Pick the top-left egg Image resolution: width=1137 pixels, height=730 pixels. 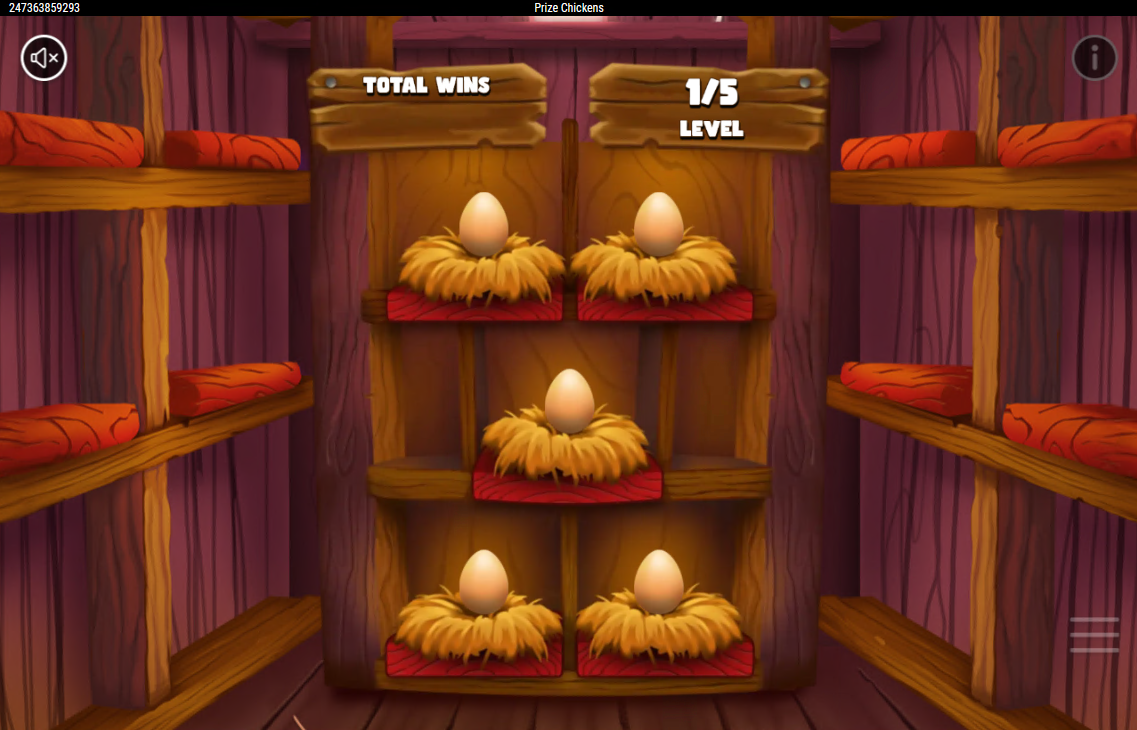tap(483, 224)
